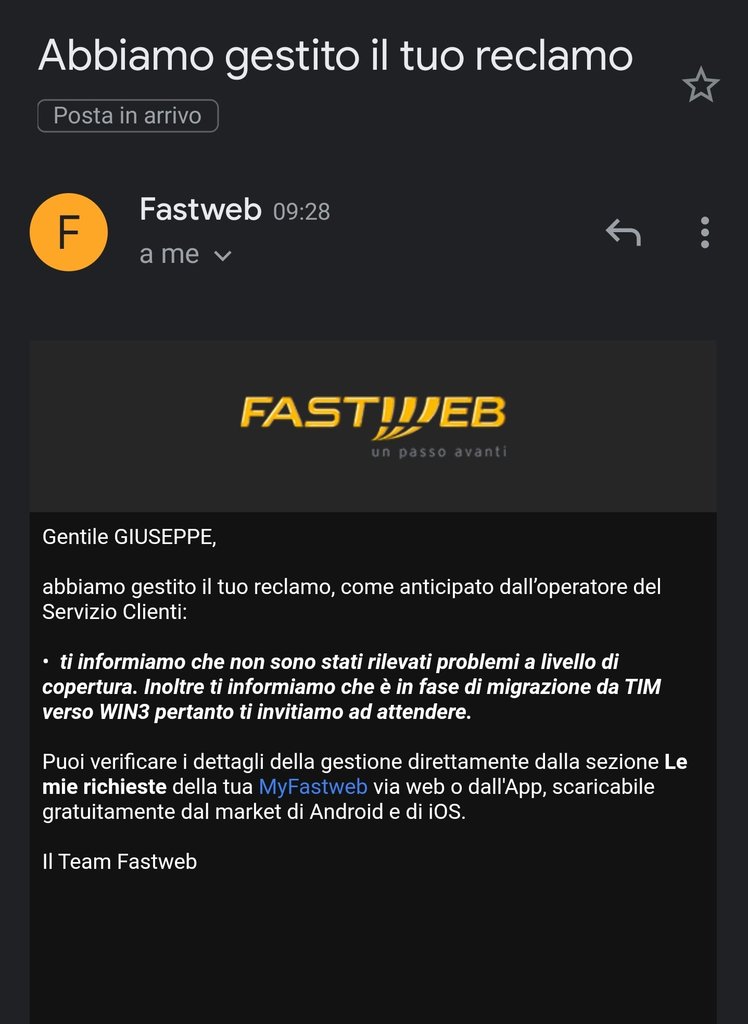Open the message overflow menu
Viewport: 748px width, 1024px height.
coord(705,233)
